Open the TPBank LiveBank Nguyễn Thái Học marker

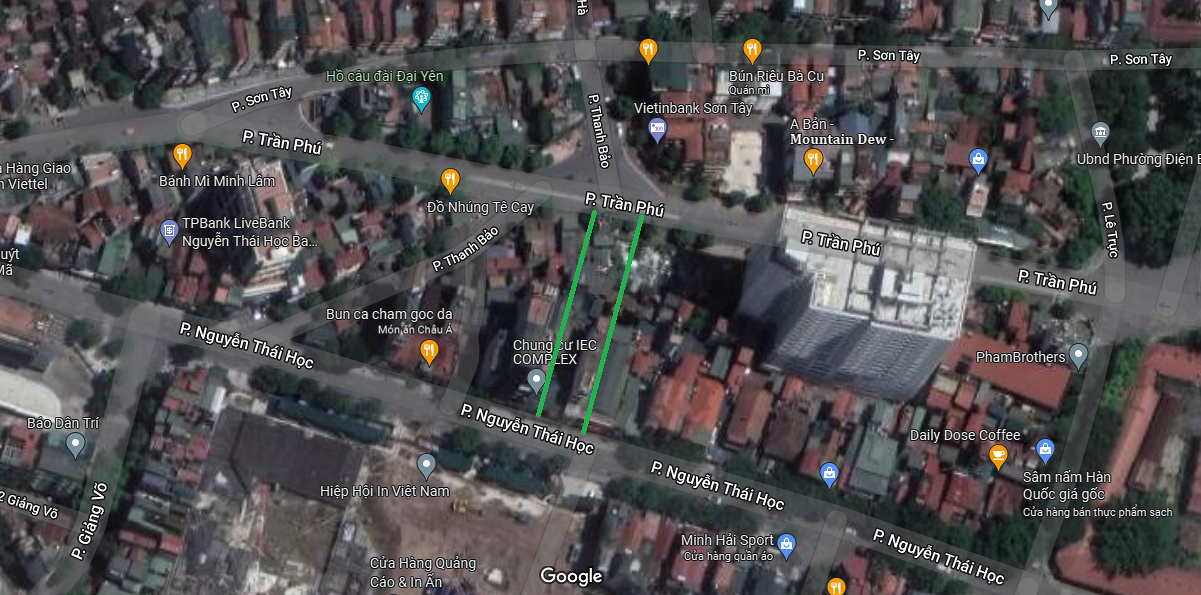click(169, 234)
